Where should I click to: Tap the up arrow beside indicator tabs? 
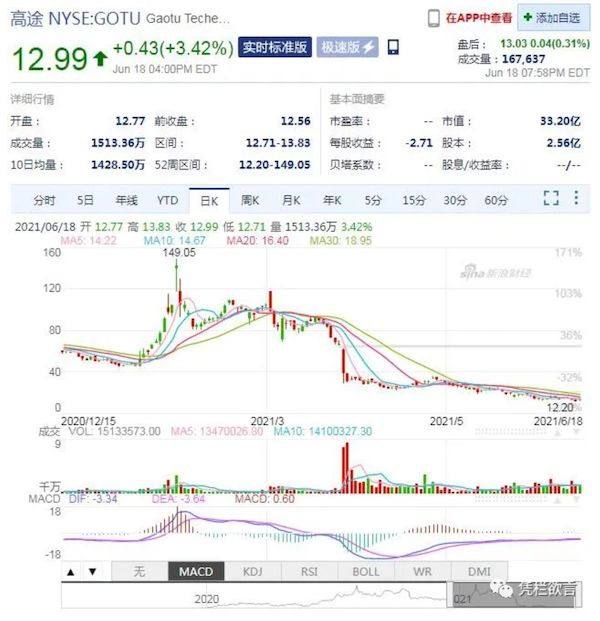point(72,573)
